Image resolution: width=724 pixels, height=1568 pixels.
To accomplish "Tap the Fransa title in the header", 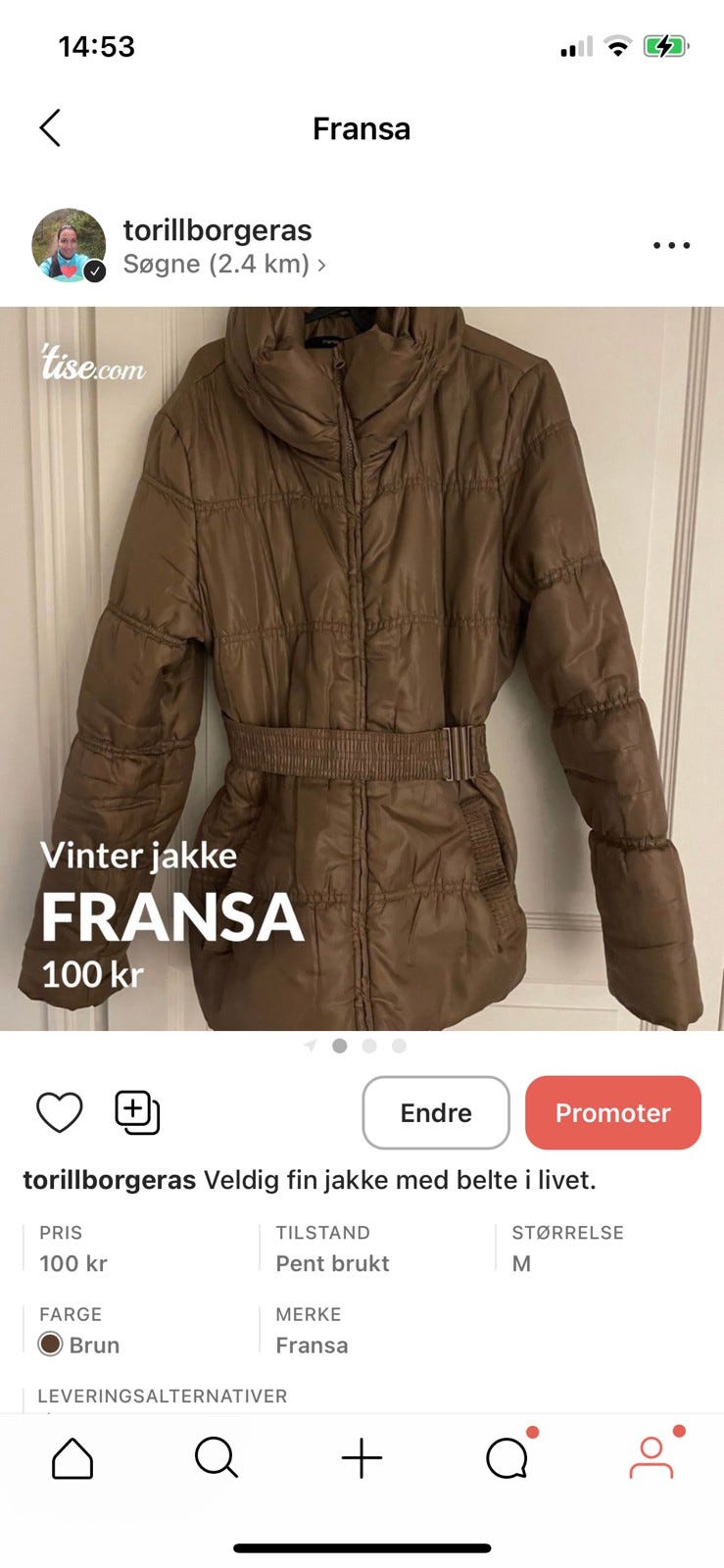I will [x=362, y=128].
